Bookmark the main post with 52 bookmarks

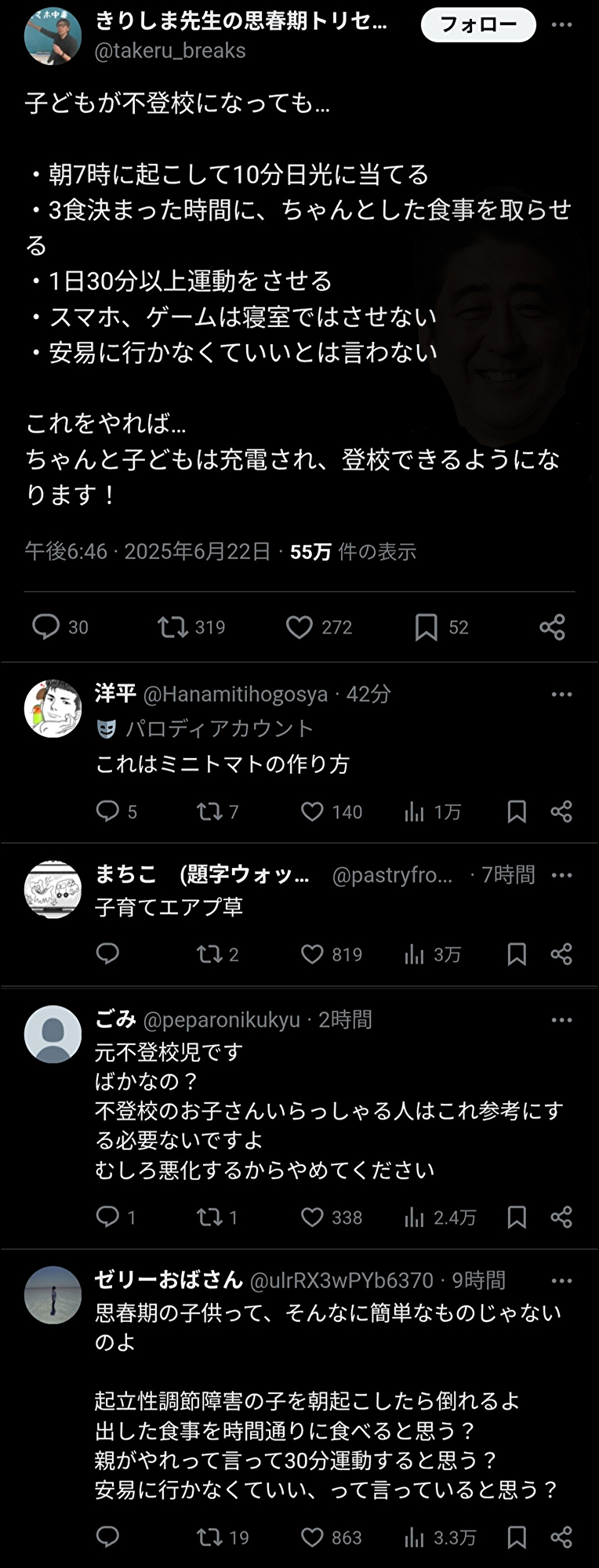coord(426,627)
